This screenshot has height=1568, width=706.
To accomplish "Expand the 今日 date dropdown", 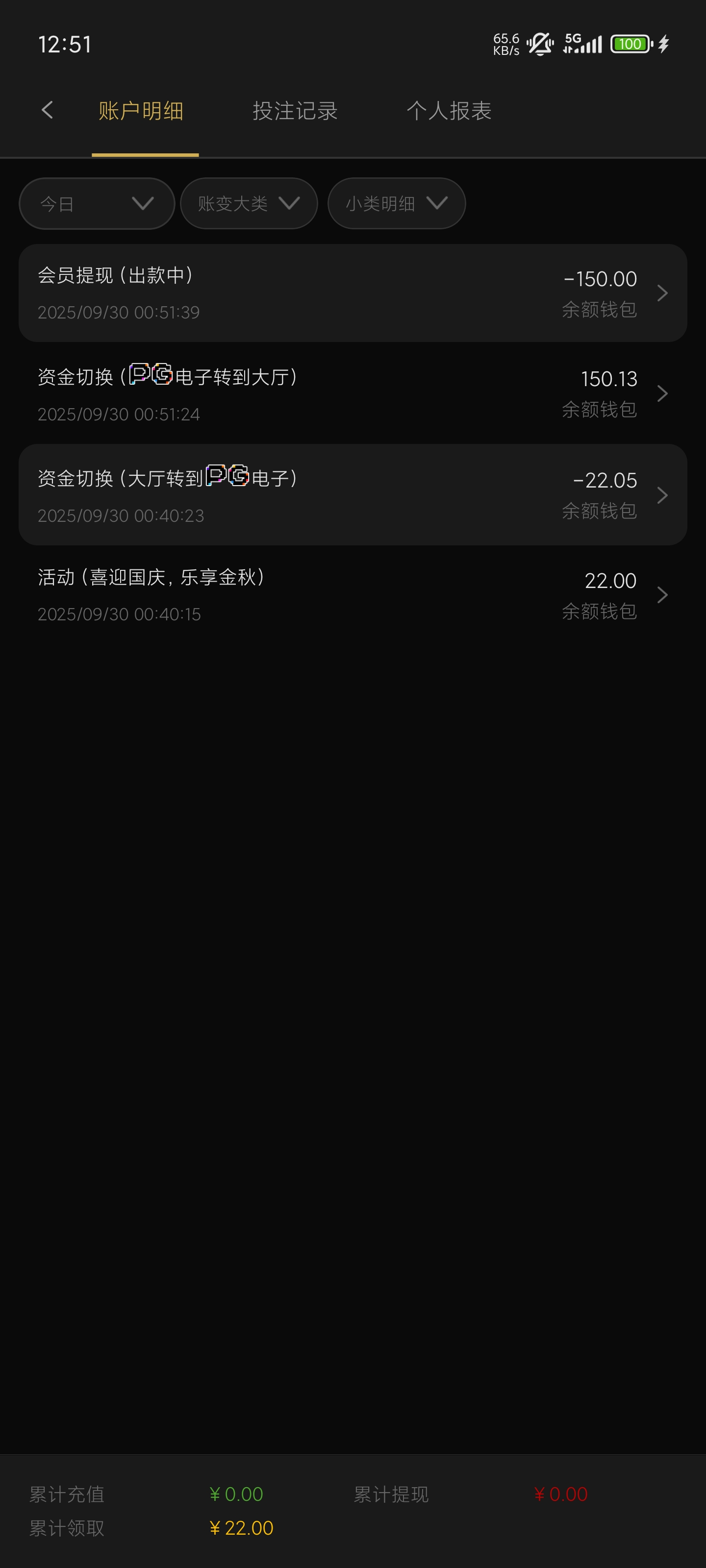I will (97, 203).
